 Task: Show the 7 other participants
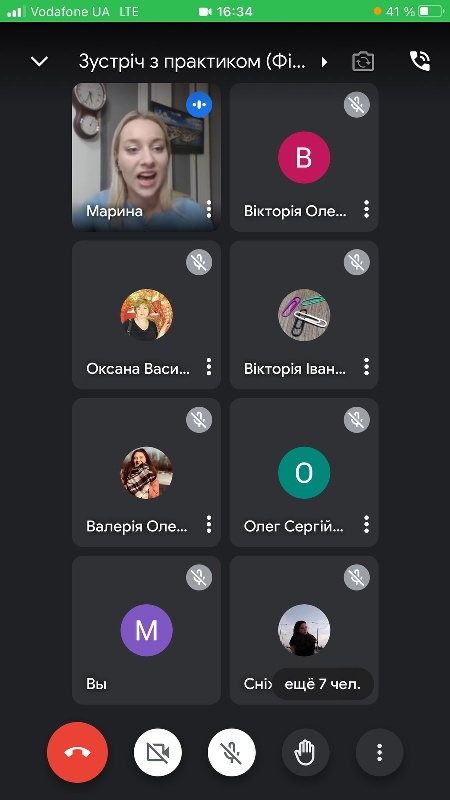pyautogui.click(x=322, y=684)
